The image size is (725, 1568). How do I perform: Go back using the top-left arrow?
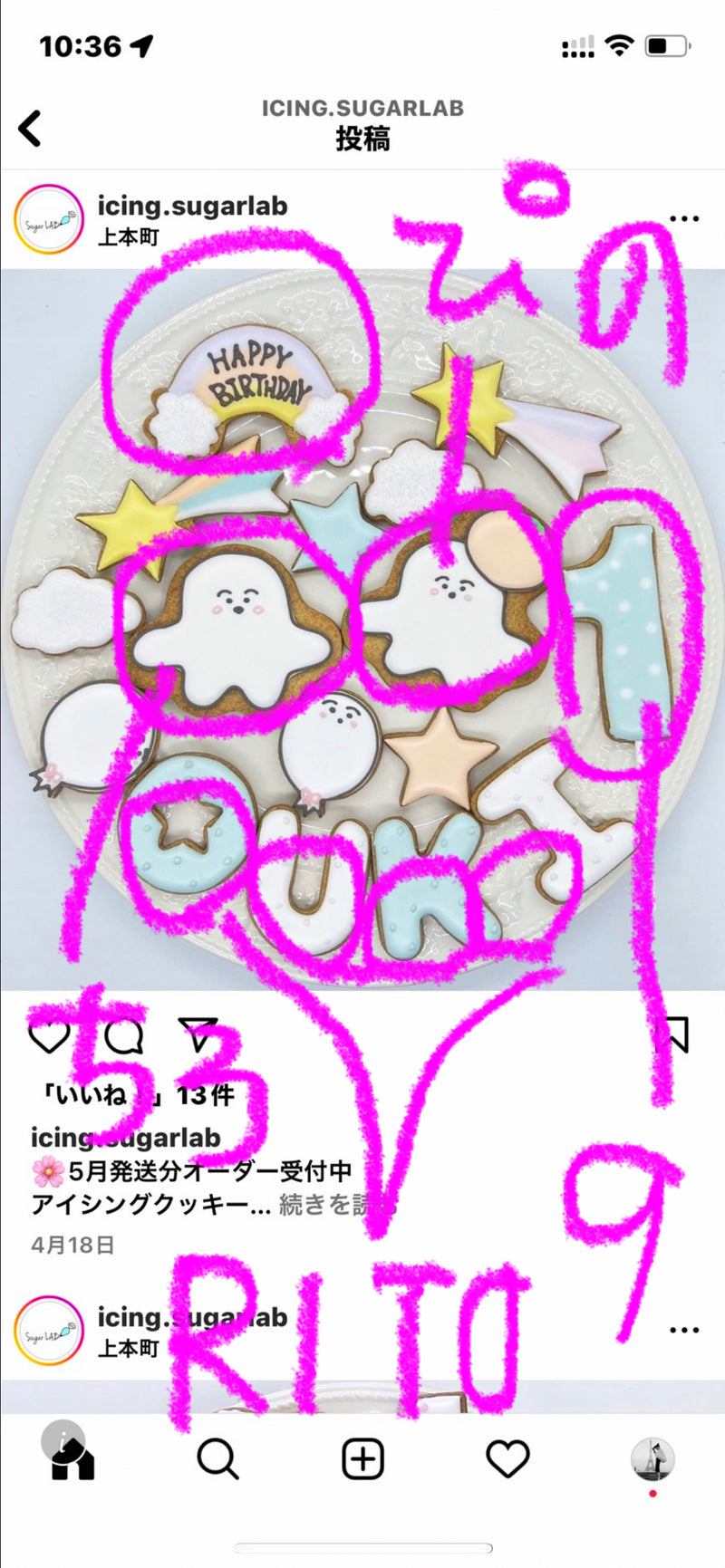click(31, 128)
